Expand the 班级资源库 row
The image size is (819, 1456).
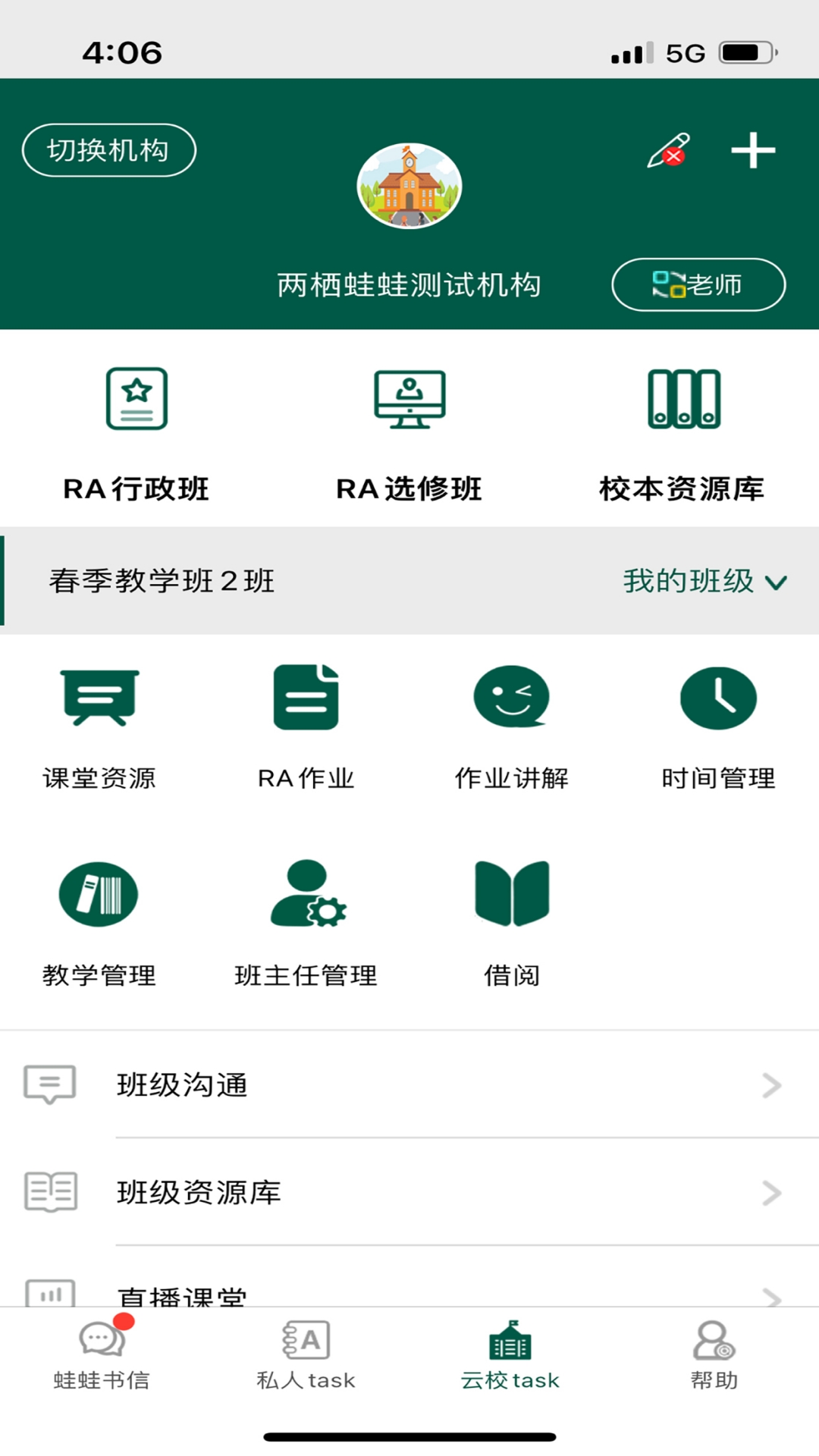point(771,1193)
